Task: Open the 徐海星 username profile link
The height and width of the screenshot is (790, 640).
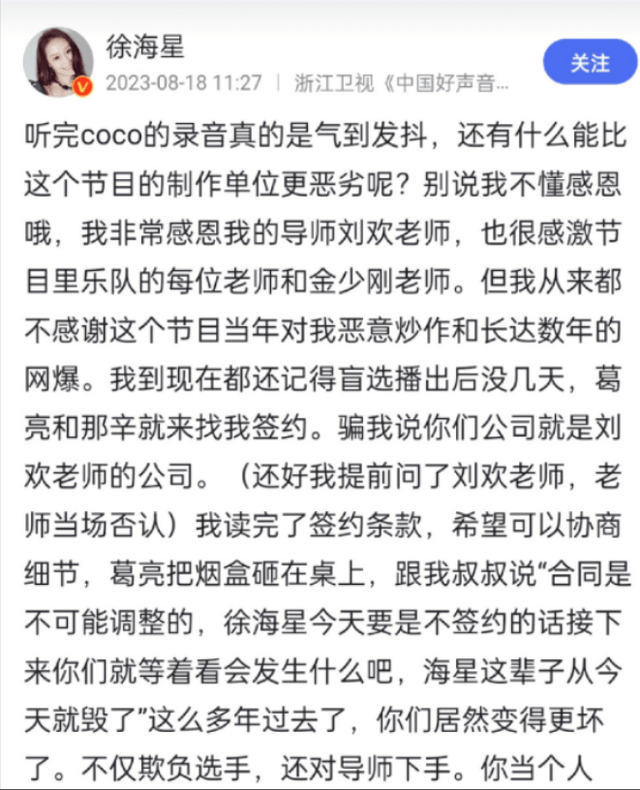Action: point(146,46)
